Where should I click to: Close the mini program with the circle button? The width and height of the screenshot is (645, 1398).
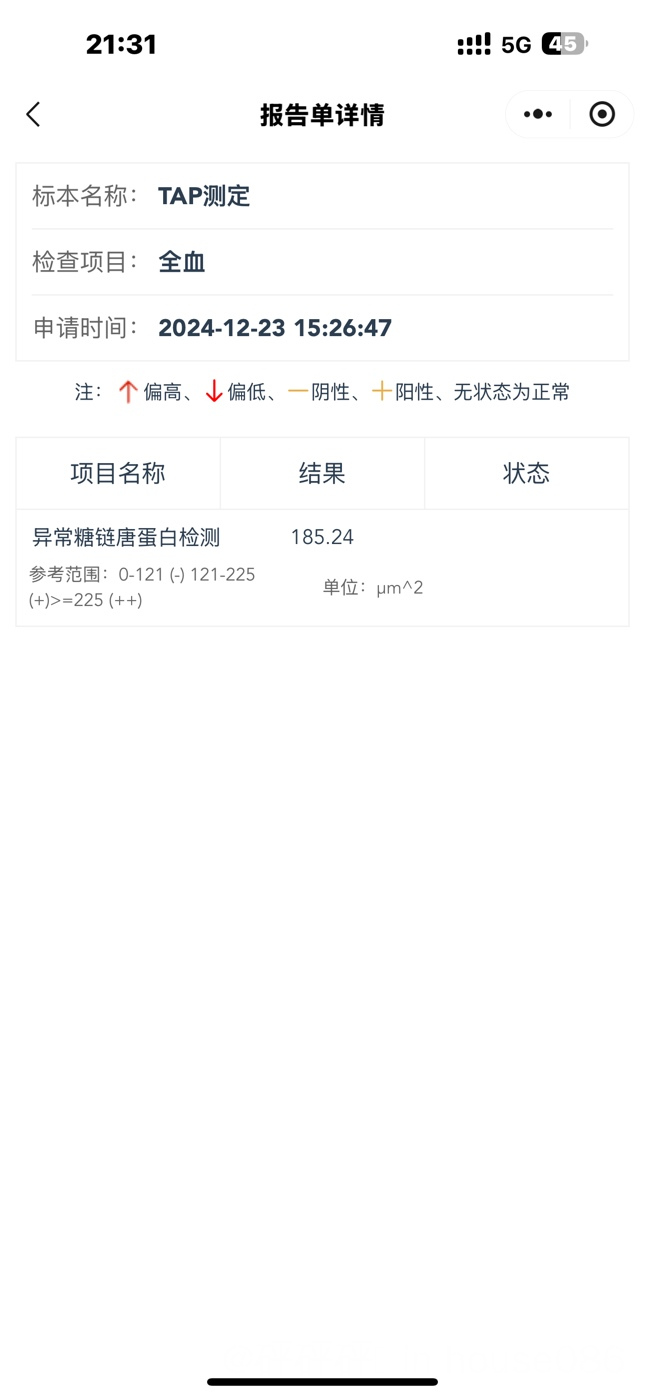tap(602, 115)
